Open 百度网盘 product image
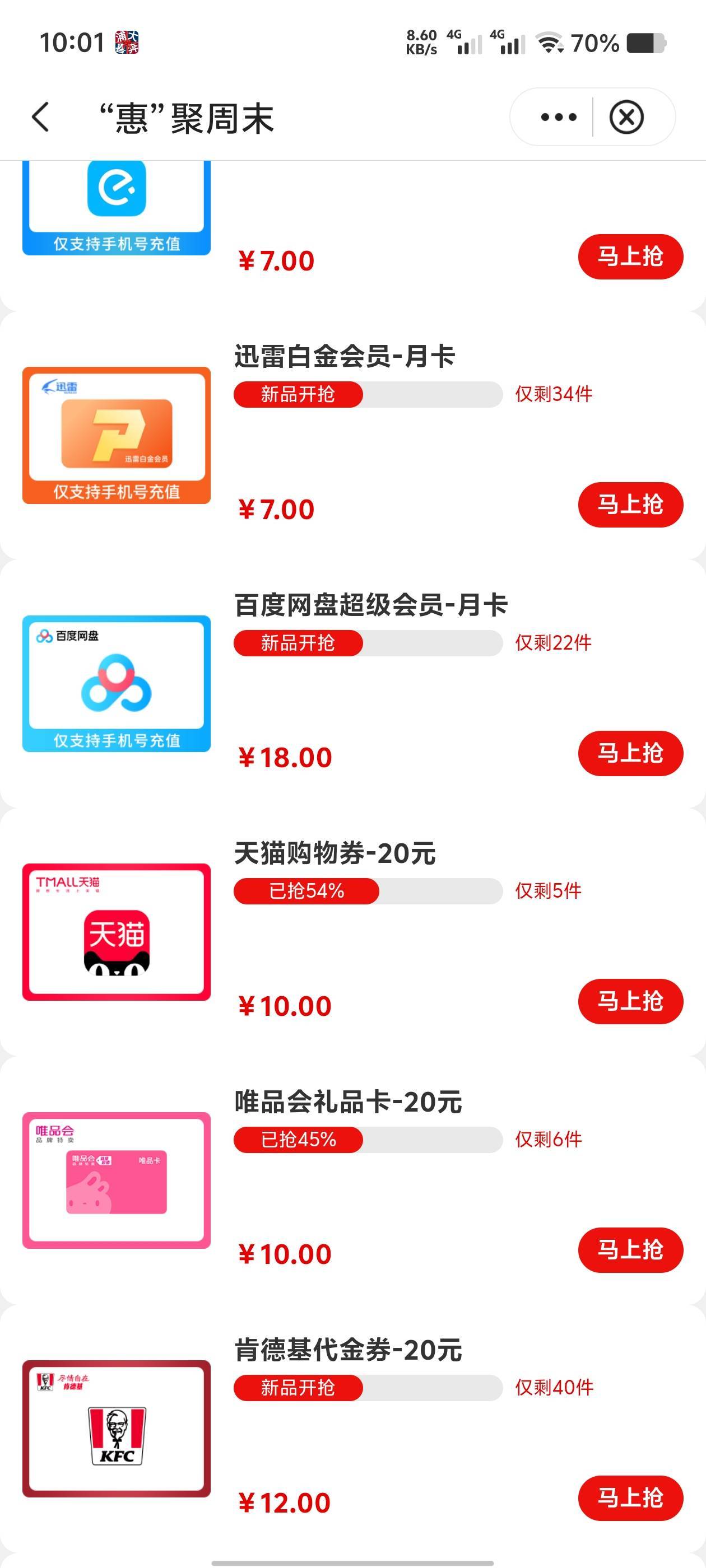The image size is (706, 1568). 117,684
